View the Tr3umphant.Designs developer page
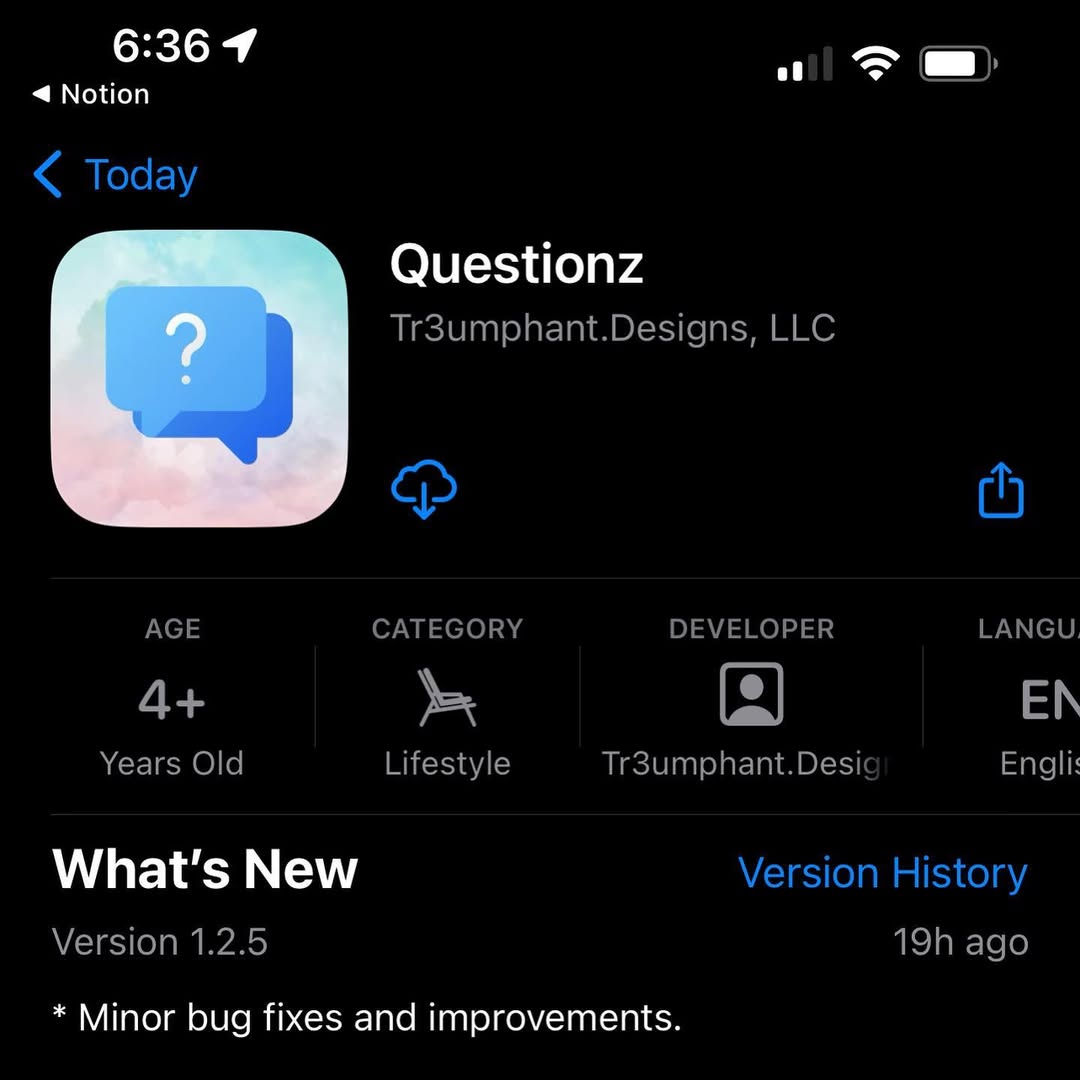The height and width of the screenshot is (1080, 1080). pos(750,696)
